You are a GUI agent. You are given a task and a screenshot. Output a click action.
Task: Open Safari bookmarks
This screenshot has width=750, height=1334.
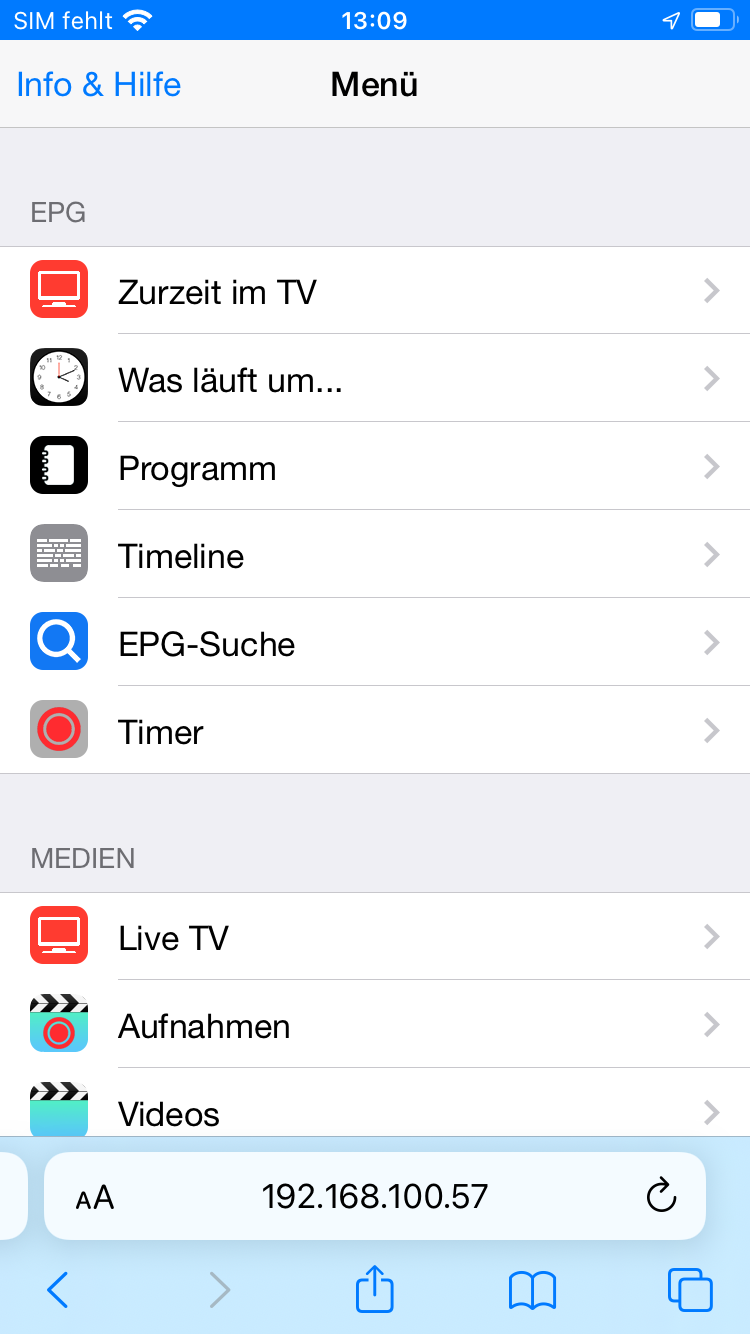[x=532, y=1290]
